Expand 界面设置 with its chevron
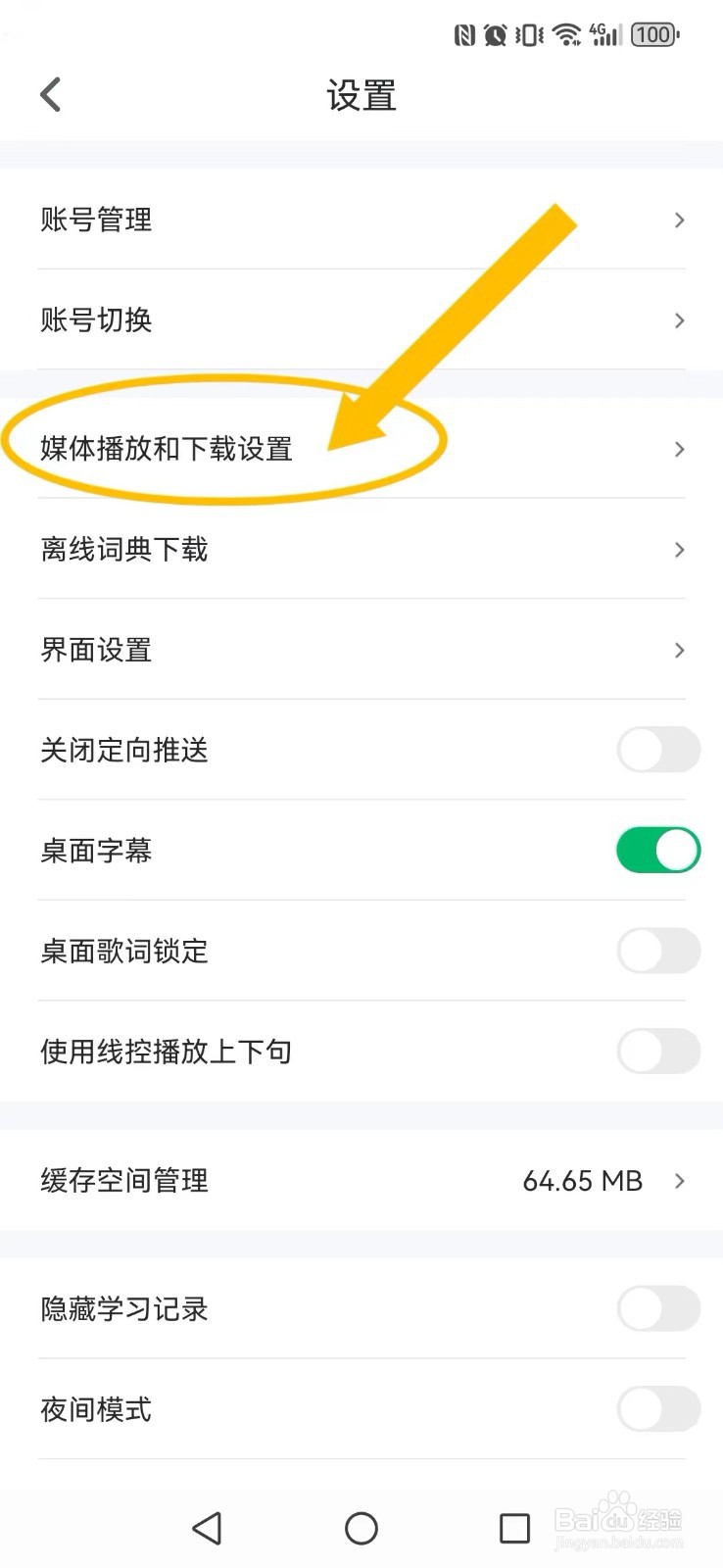The image size is (723, 1568). pyautogui.click(x=679, y=650)
